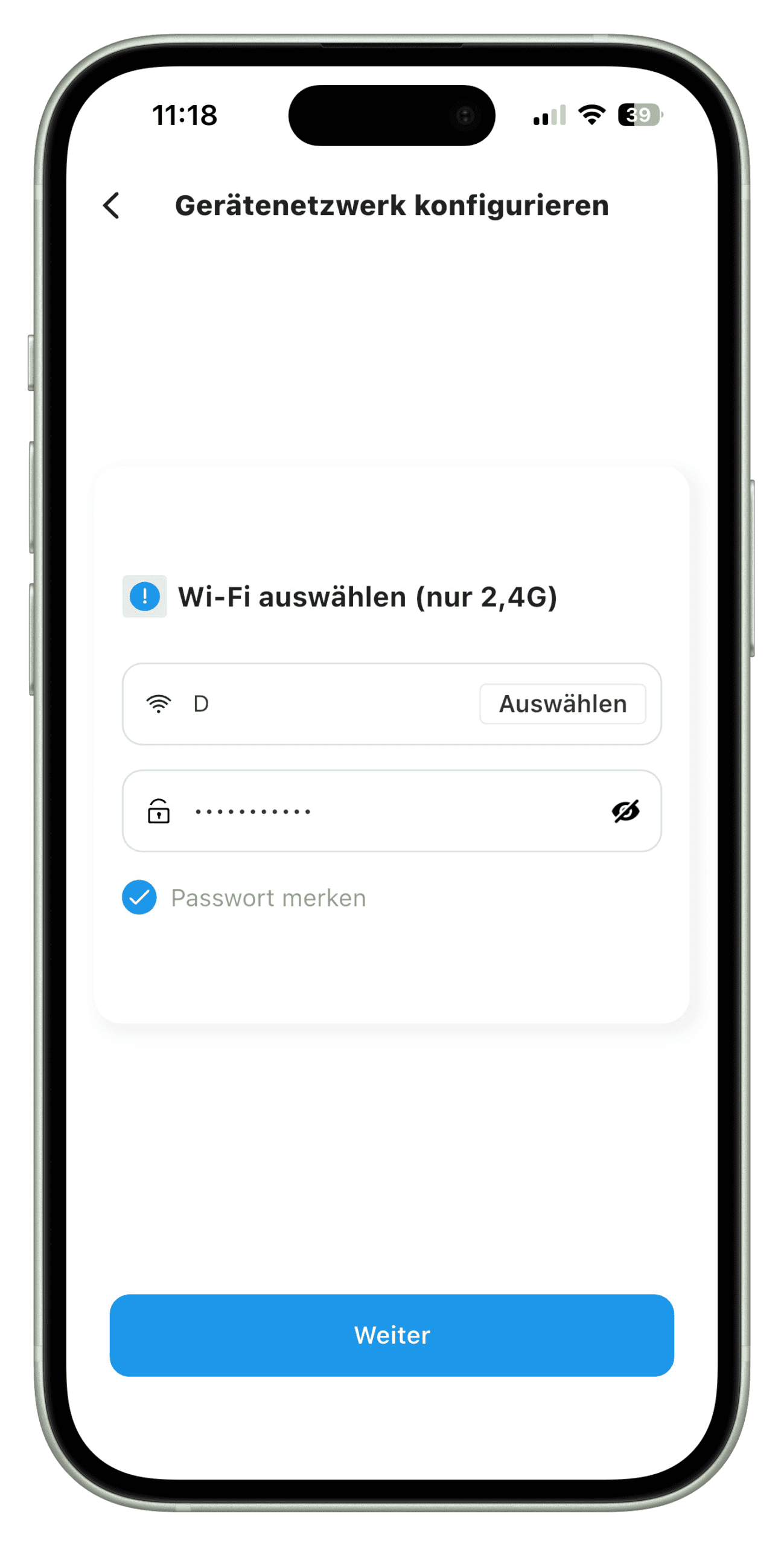Screen dimensions: 784x1546
Task: Edit the Wi-Fi network name field
Action: point(326,704)
